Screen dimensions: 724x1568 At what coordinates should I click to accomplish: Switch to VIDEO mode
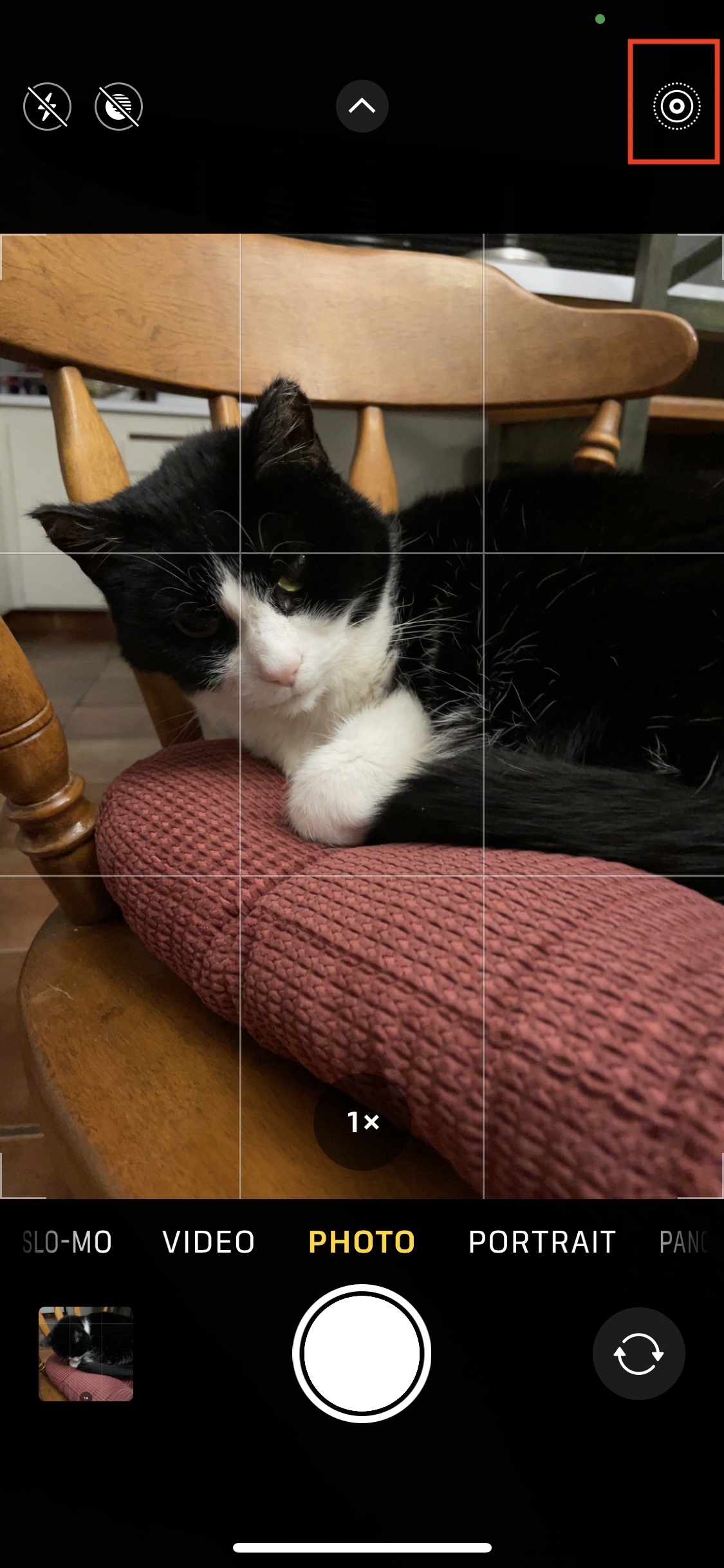tap(209, 1242)
